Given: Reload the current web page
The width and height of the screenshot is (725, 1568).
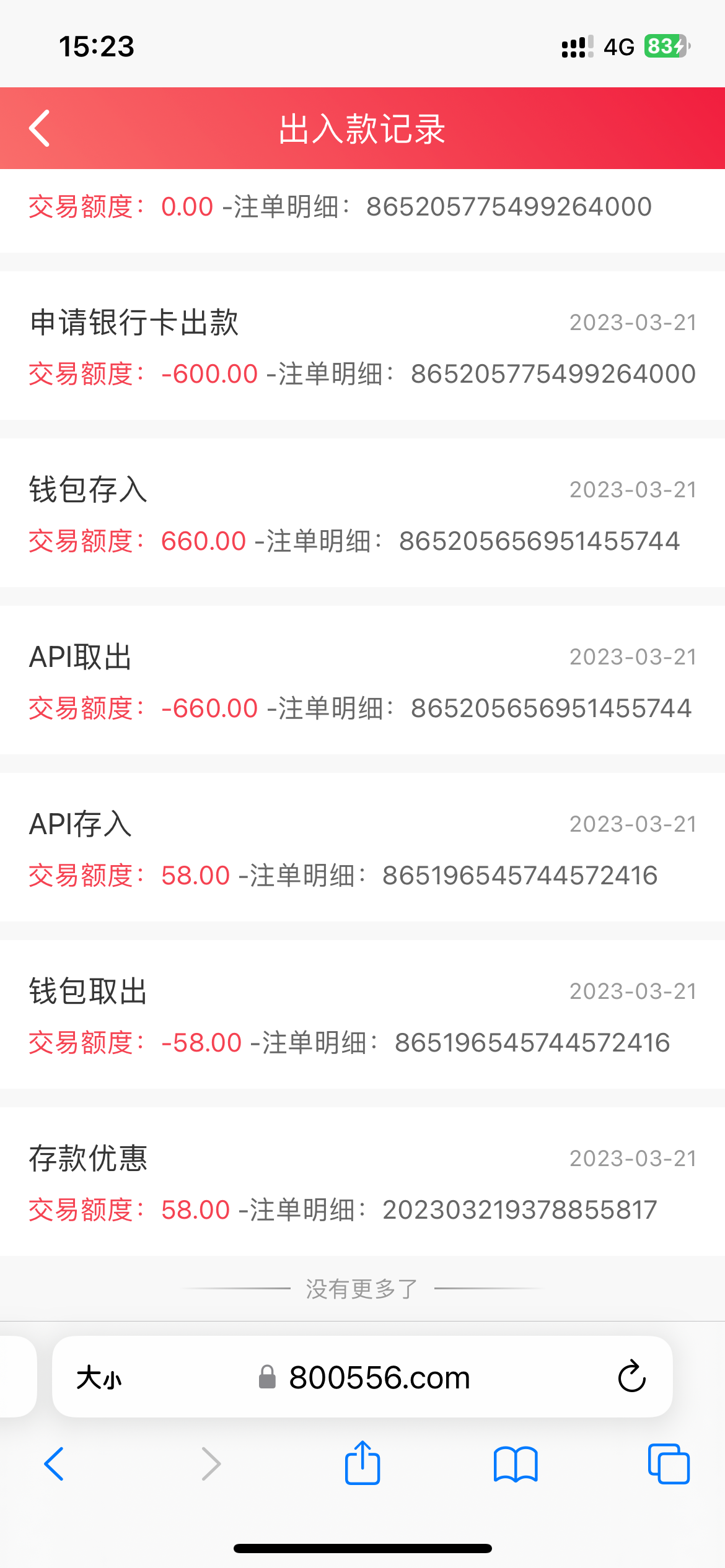Looking at the screenshot, I should 631,1377.
